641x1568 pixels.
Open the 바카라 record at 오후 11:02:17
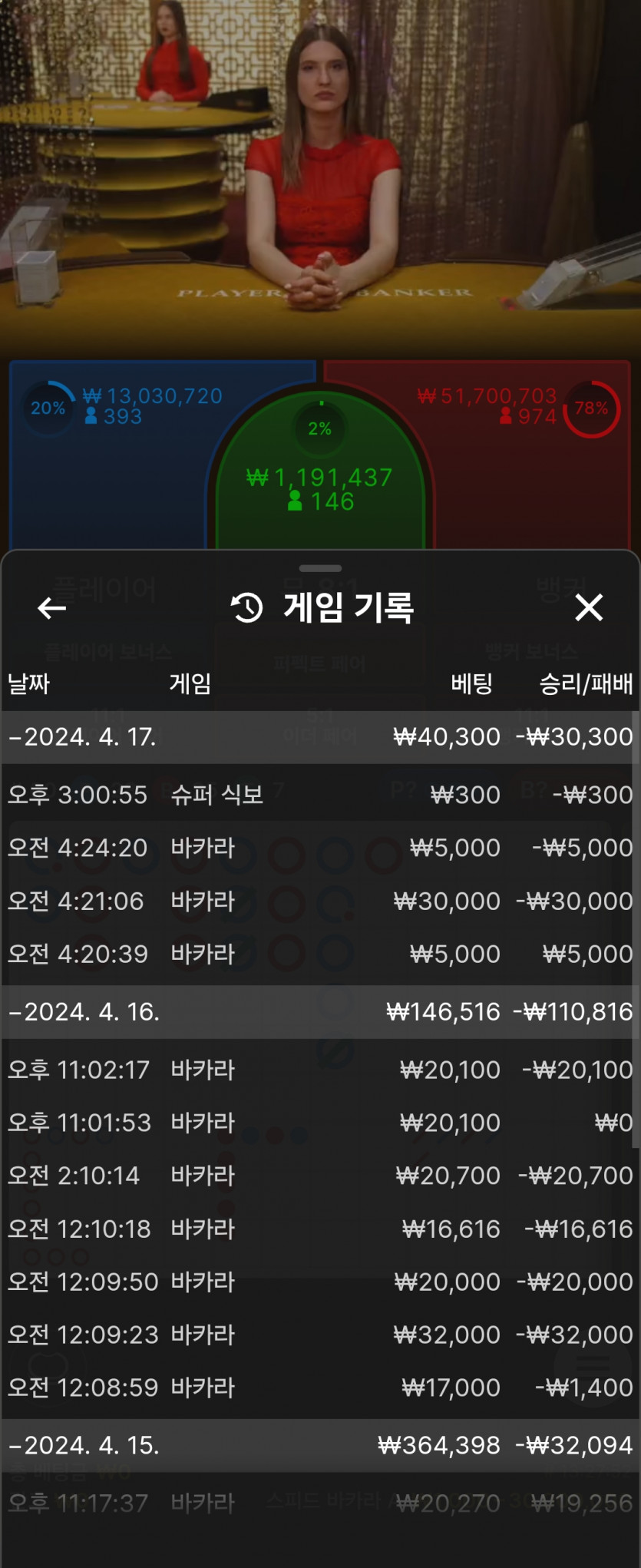click(319, 1070)
